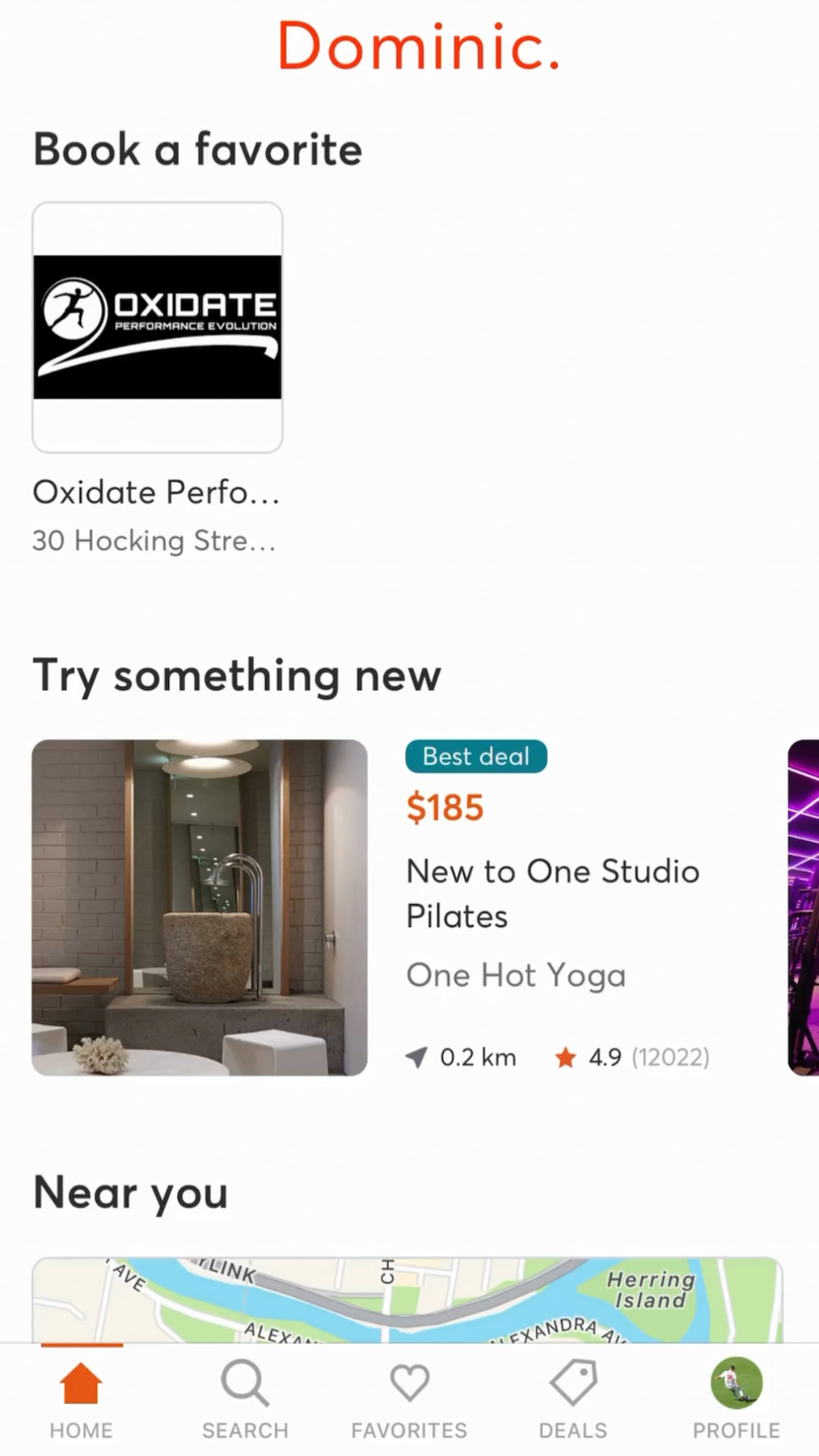819x1456 pixels.
Task: Switch to the Favorites tab
Action: pos(409,1399)
